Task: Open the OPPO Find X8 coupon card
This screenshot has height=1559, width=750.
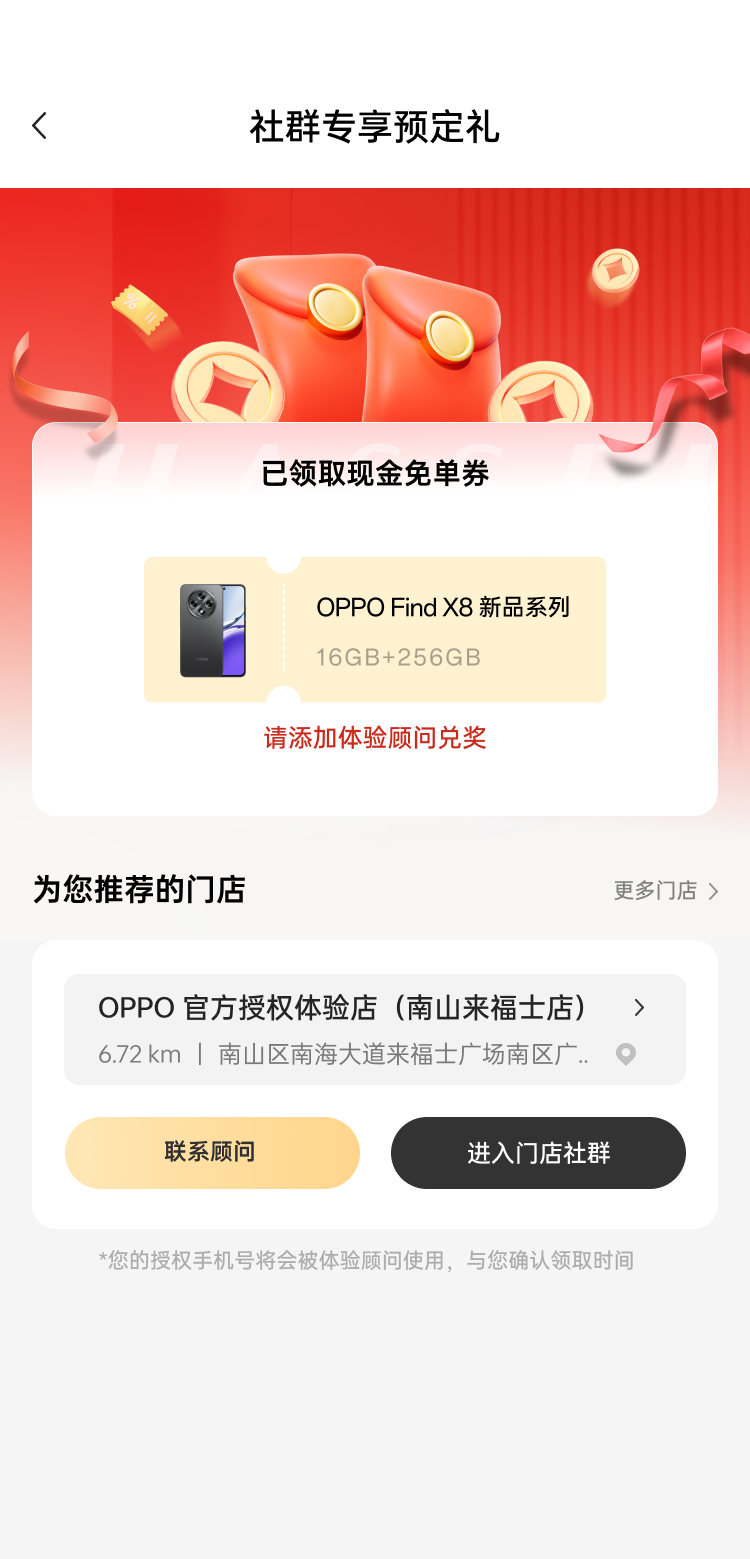Action: [375, 630]
